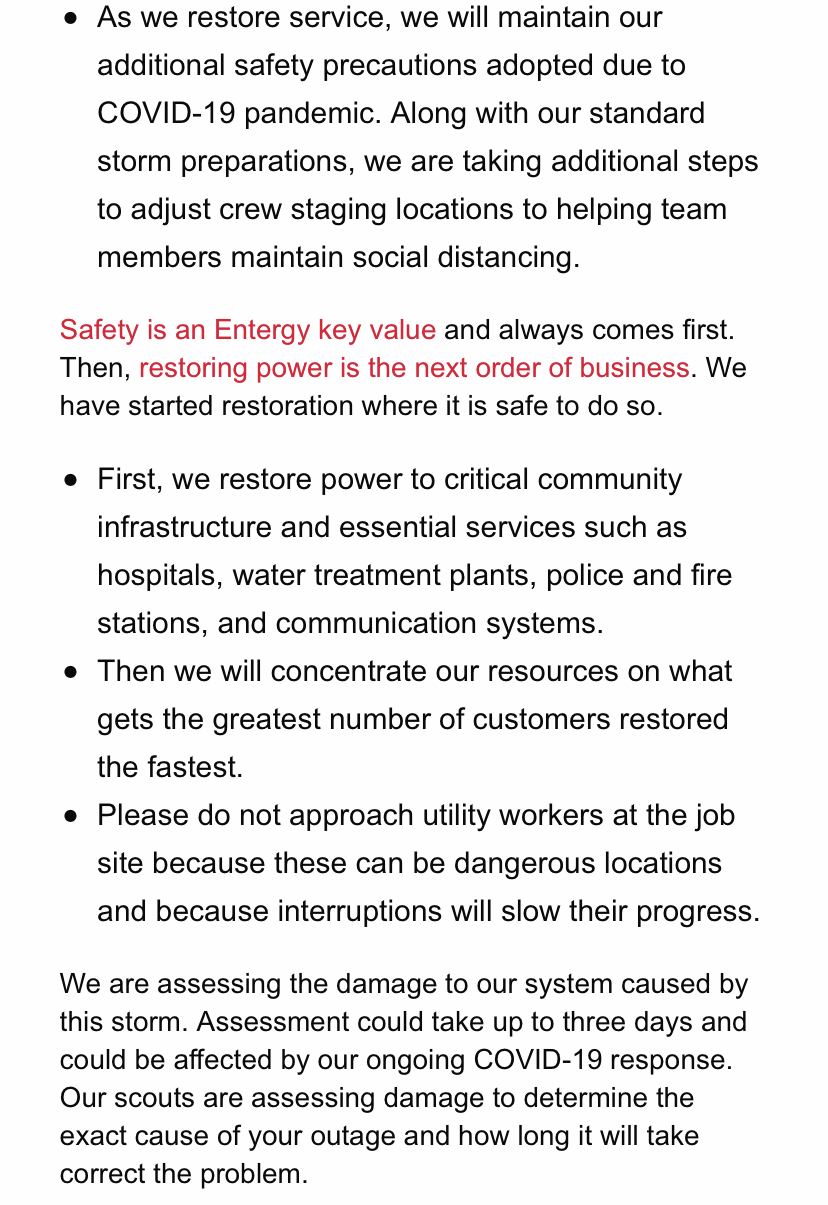Open the 'Safety is an Entergy key value' link
Screen dimensions: 828x1205
pyautogui.click(x=247, y=330)
